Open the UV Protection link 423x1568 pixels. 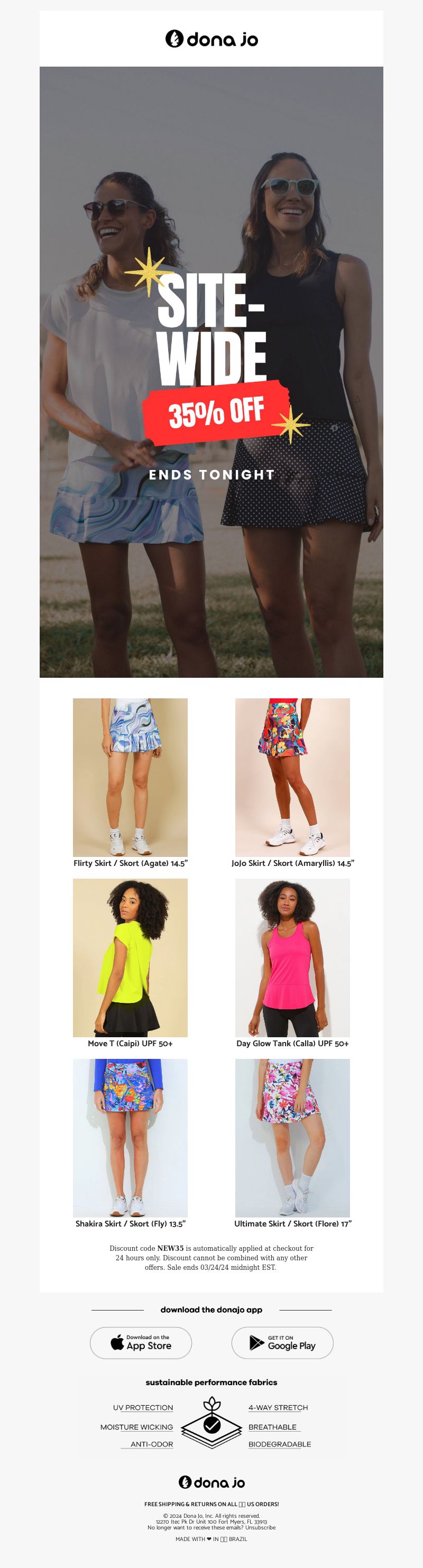(143, 1407)
